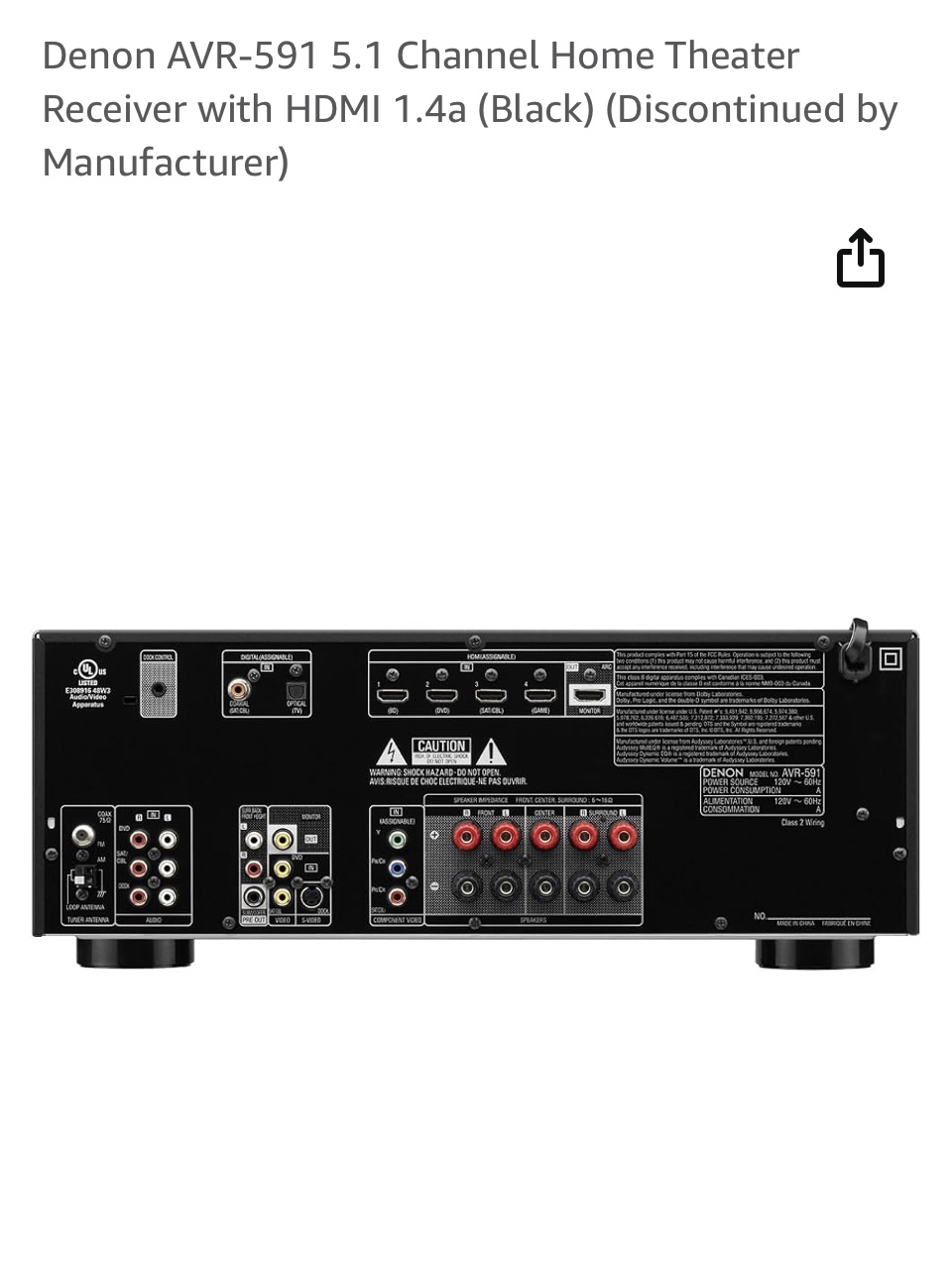This screenshot has width=952, height=1272.
Task: Click the HDMI 4 (GAME) port
Action: tap(538, 696)
